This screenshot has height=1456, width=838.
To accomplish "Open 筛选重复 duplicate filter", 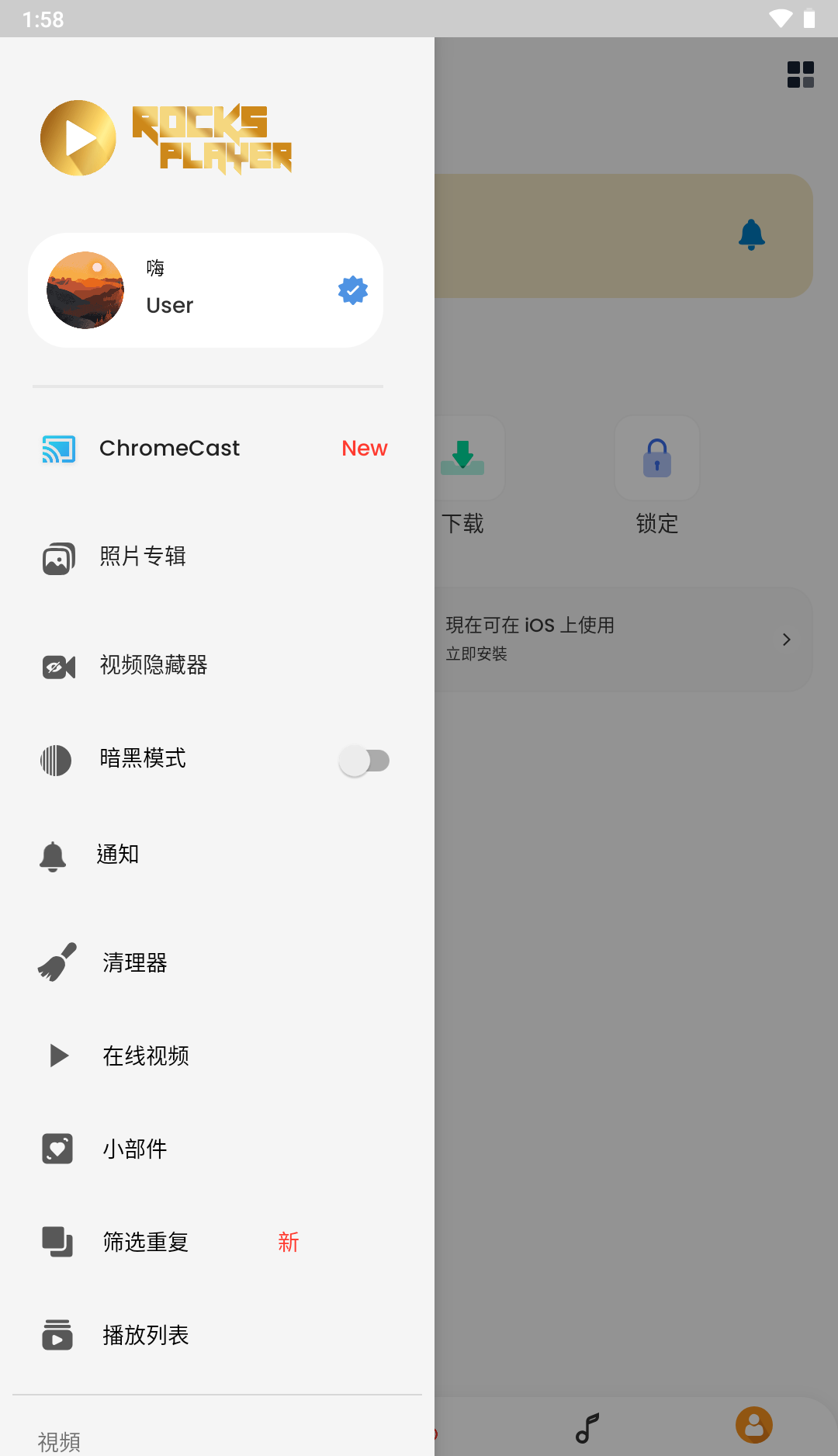I will pos(146,1243).
